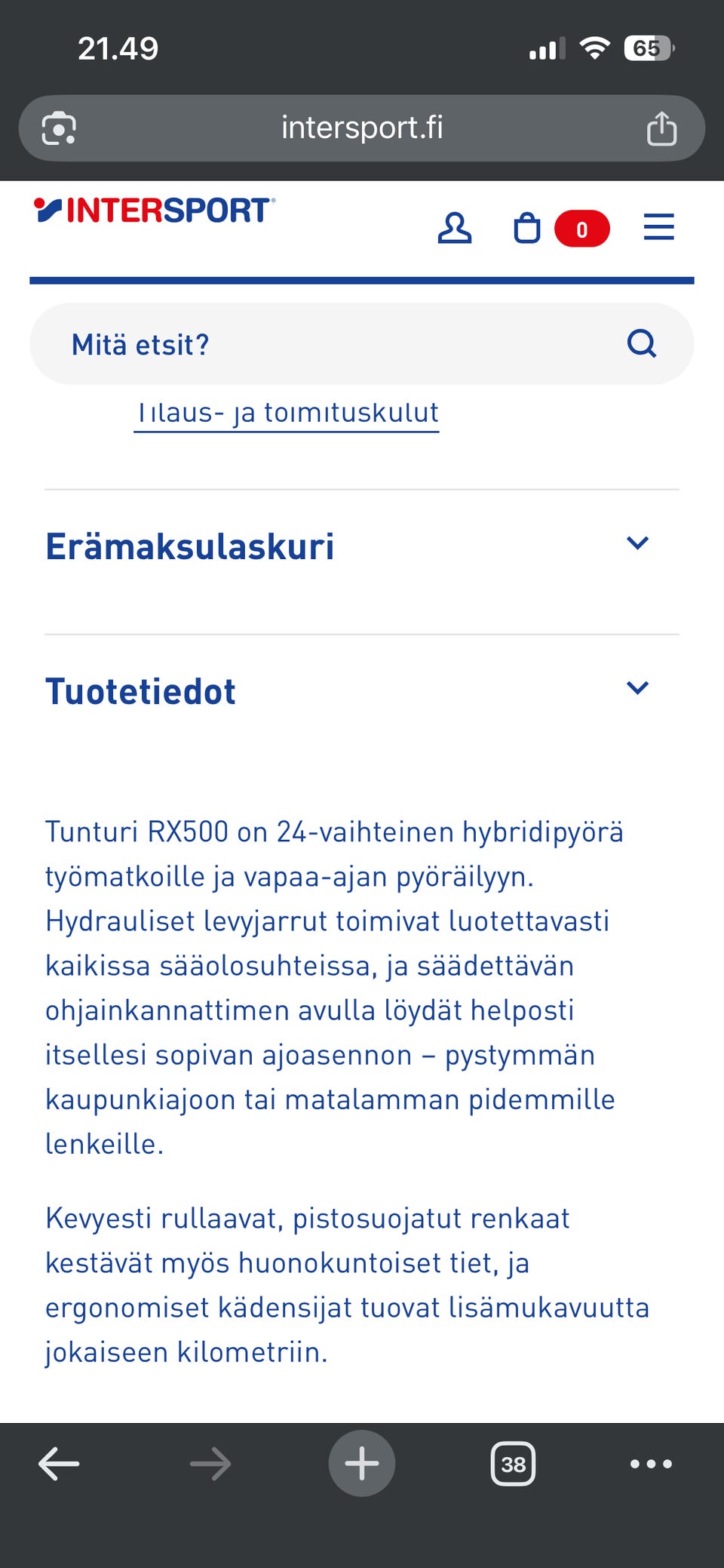The width and height of the screenshot is (724, 1568).
Task: Expand the Erämaksulaskuri section
Action: pos(362,546)
